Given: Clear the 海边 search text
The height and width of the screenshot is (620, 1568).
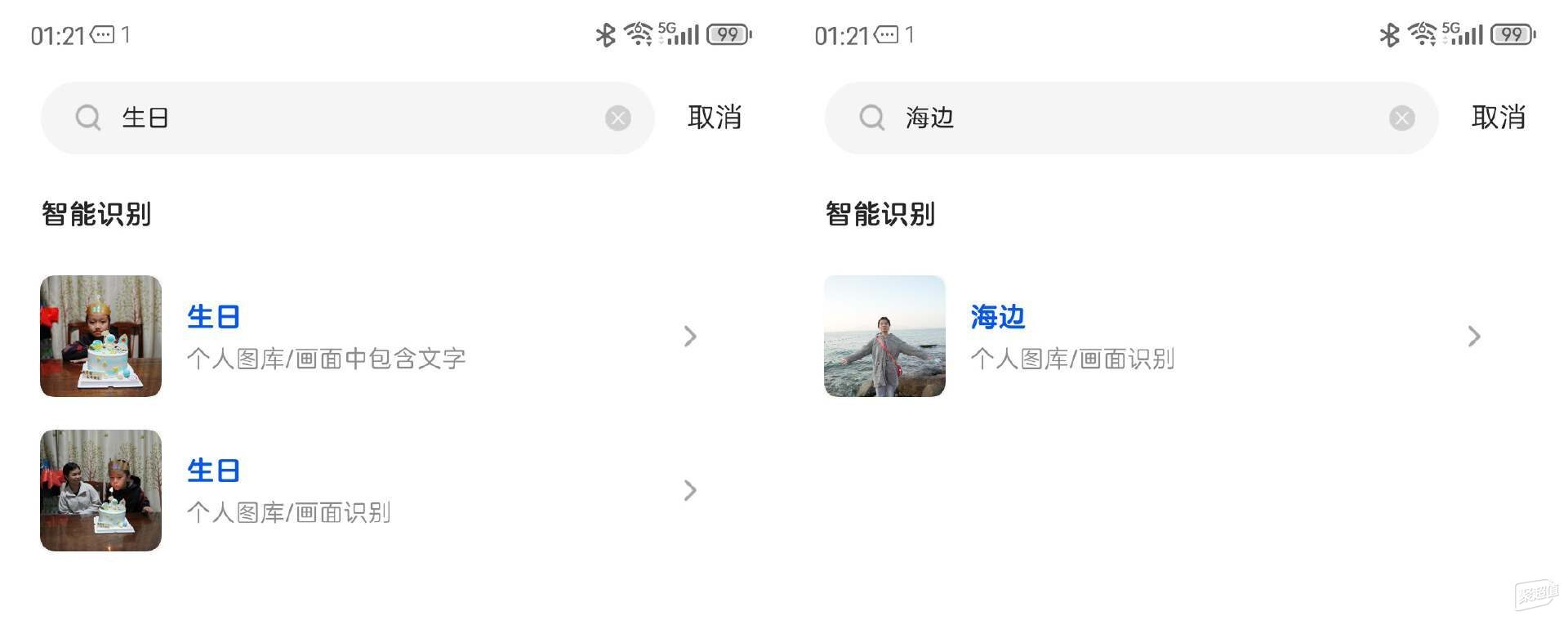Looking at the screenshot, I should 1402,118.
